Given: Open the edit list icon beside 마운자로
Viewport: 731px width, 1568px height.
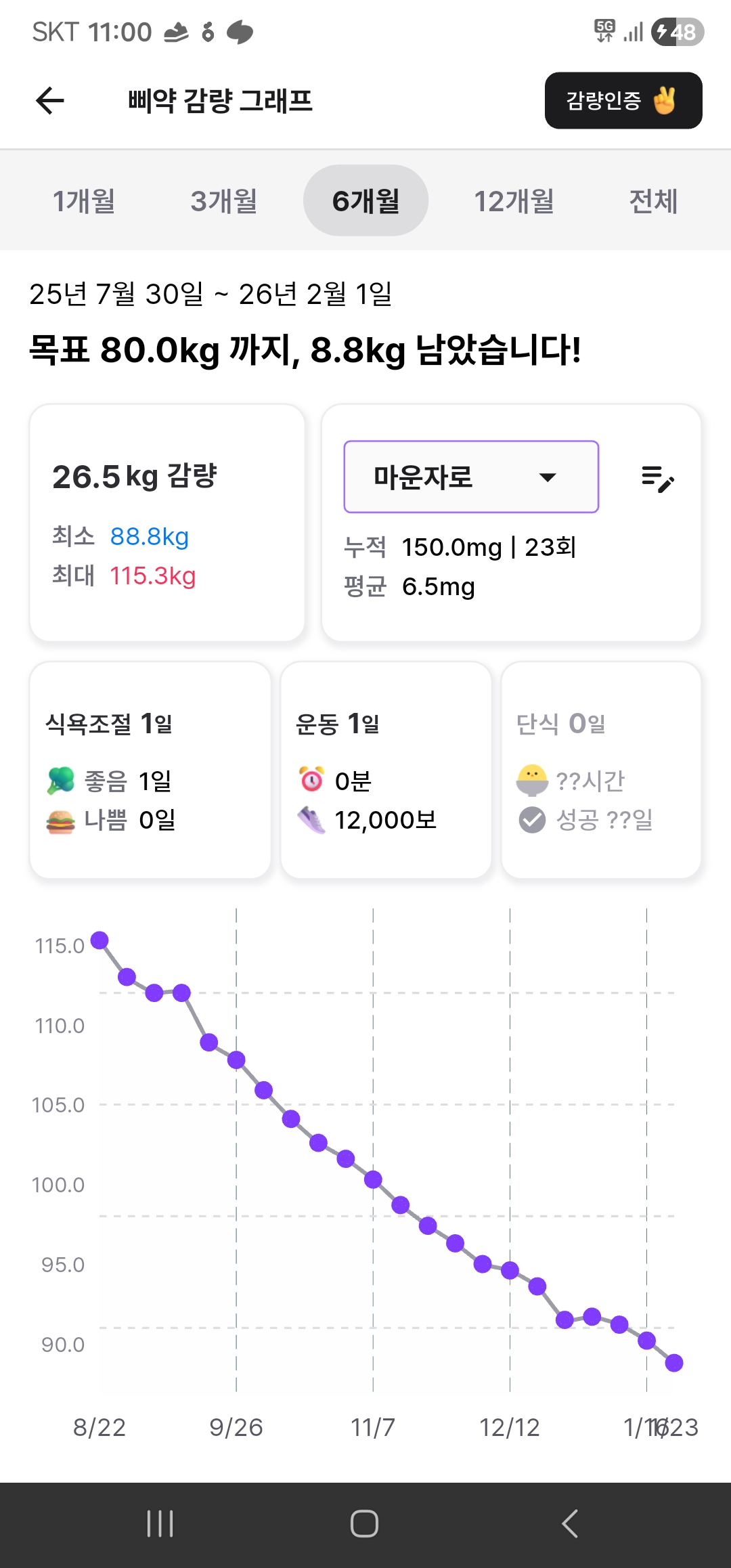Looking at the screenshot, I should pos(657,479).
